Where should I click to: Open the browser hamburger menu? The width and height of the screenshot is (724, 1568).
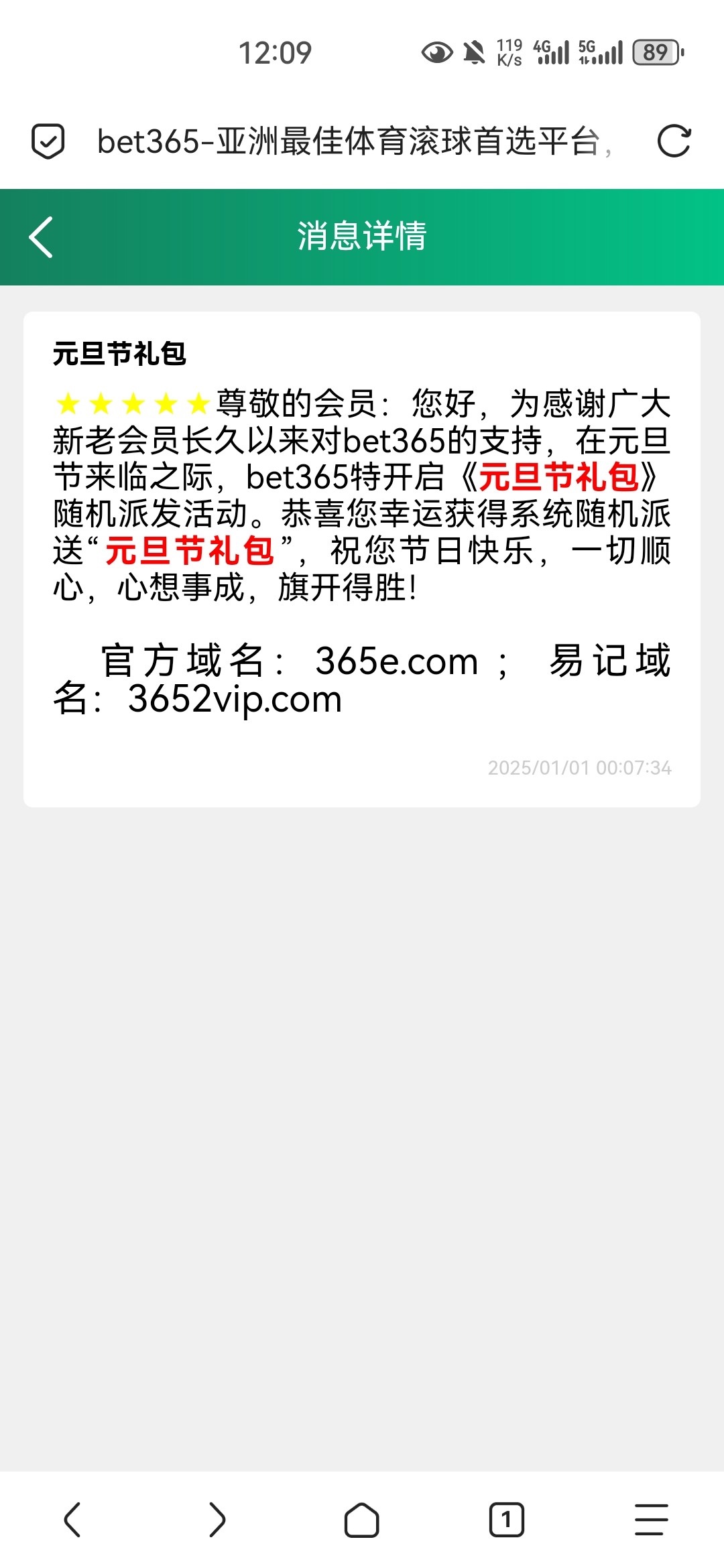[x=652, y=1519]
